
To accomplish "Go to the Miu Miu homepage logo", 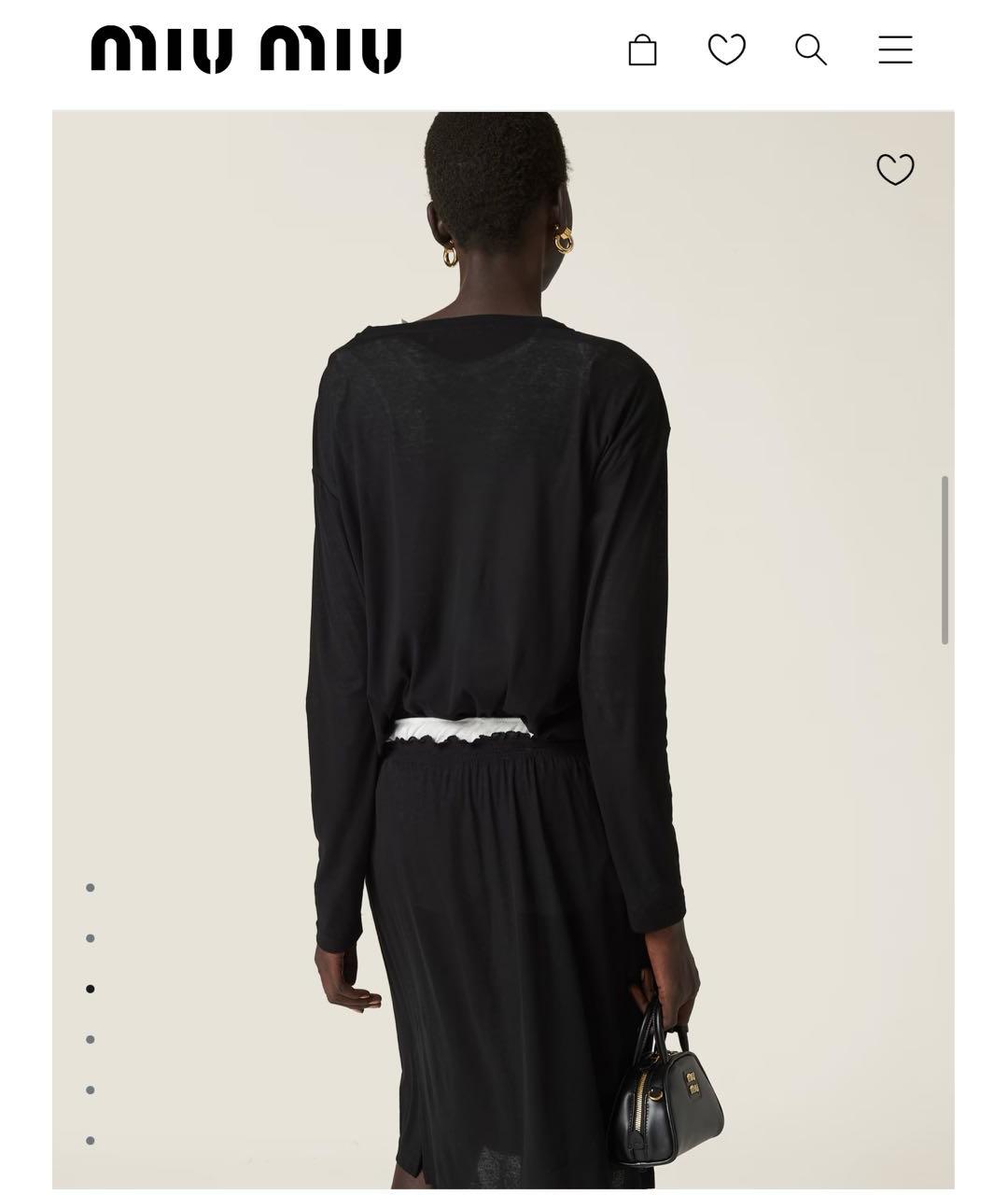I will coord(245,49).
